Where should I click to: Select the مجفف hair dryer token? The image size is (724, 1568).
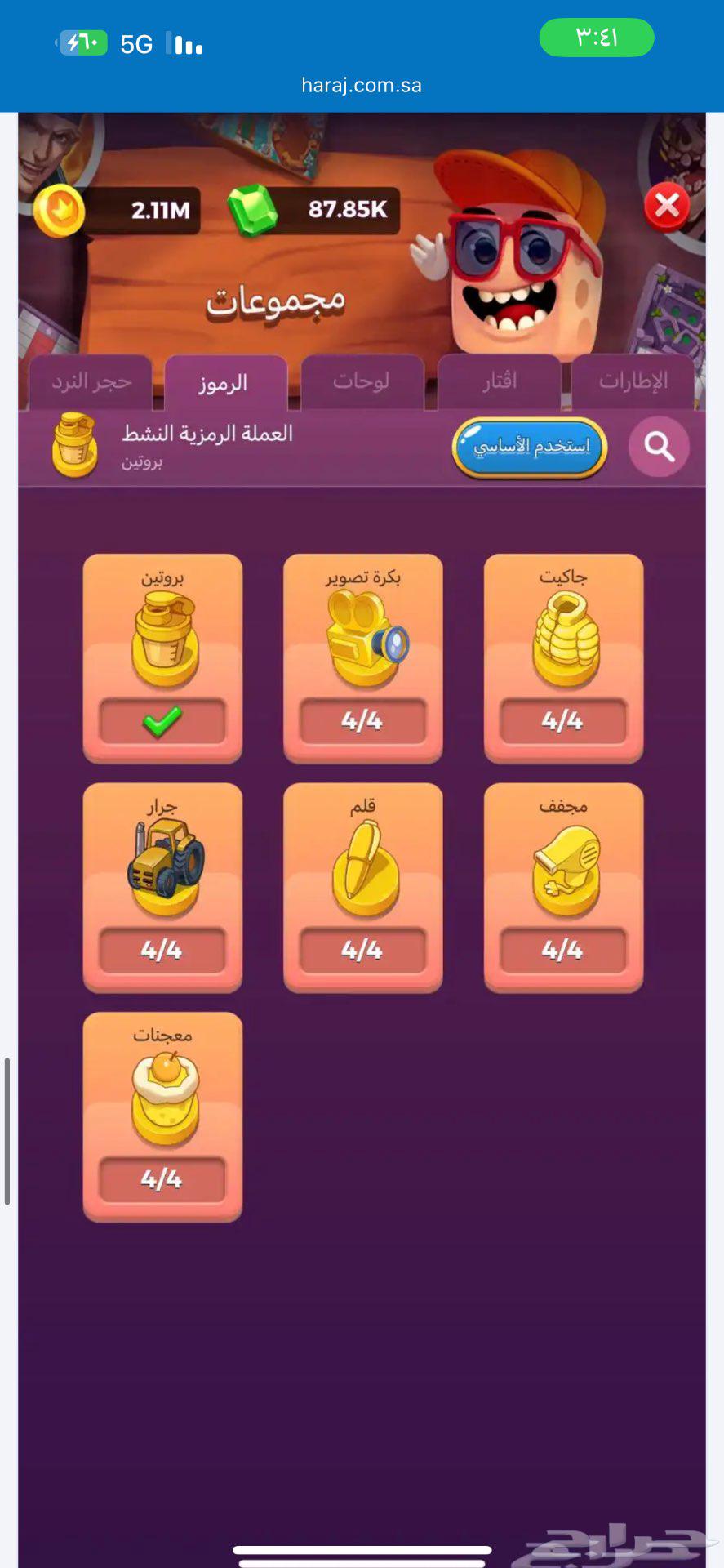pyautogui.click(x=563, y=874)
